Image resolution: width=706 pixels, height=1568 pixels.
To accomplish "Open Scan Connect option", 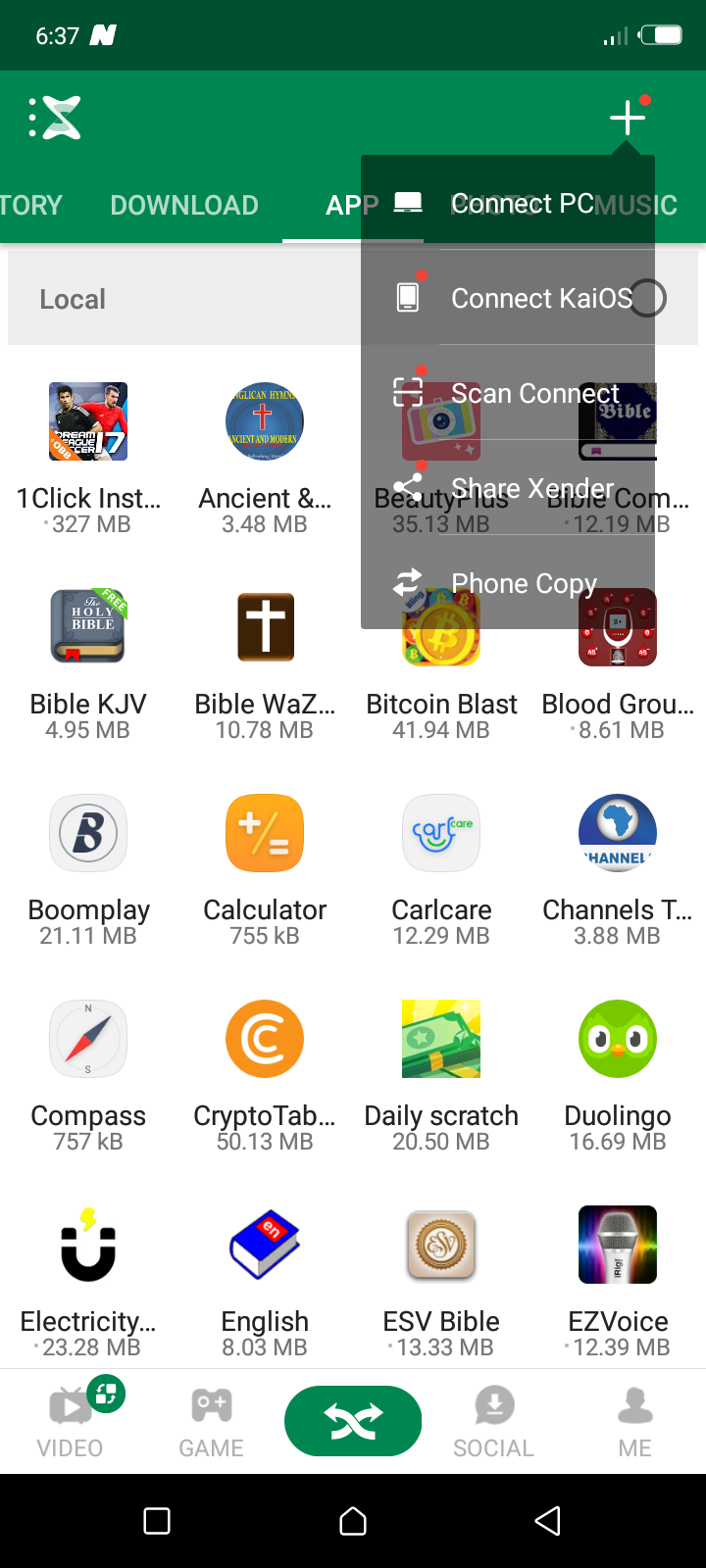I will point(534,393).
